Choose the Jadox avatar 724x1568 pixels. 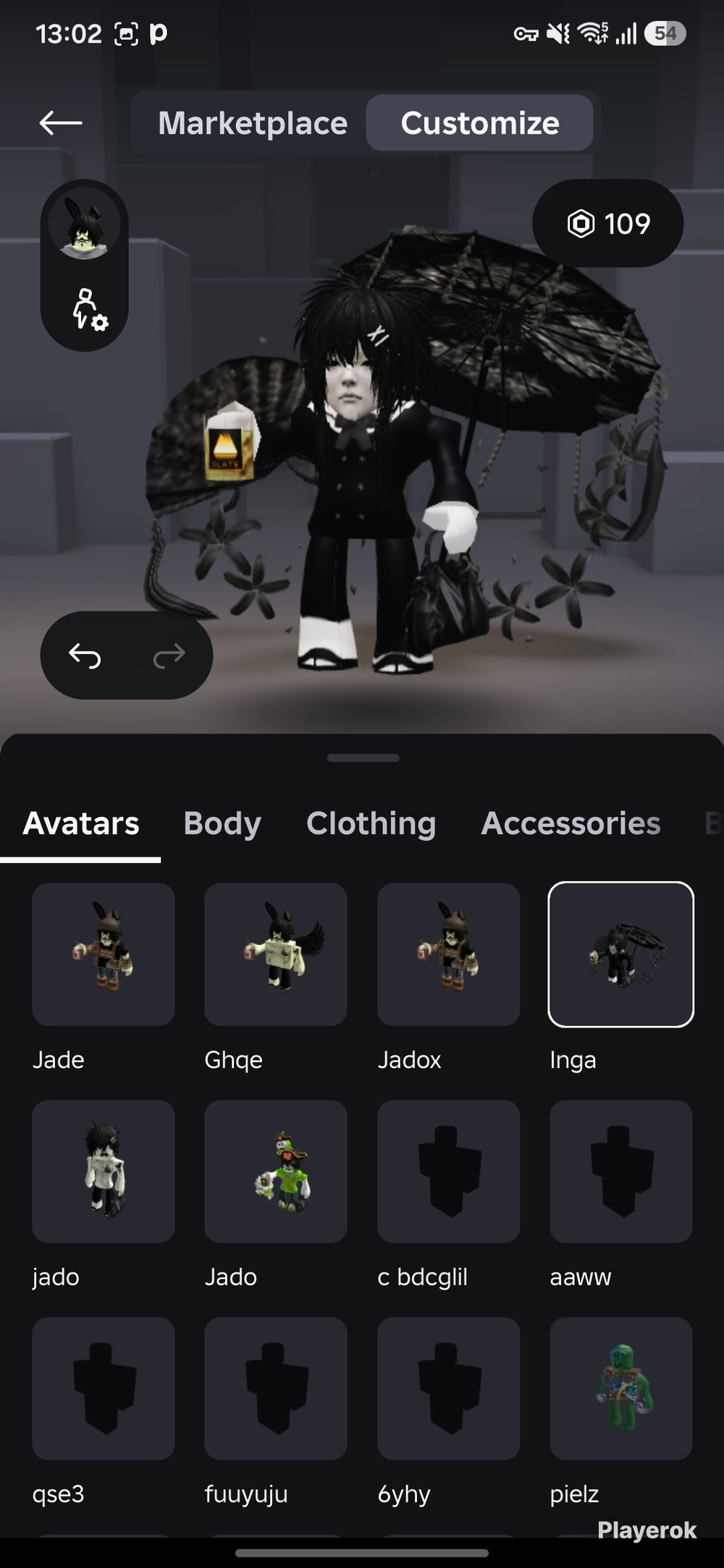click(449, 954)
